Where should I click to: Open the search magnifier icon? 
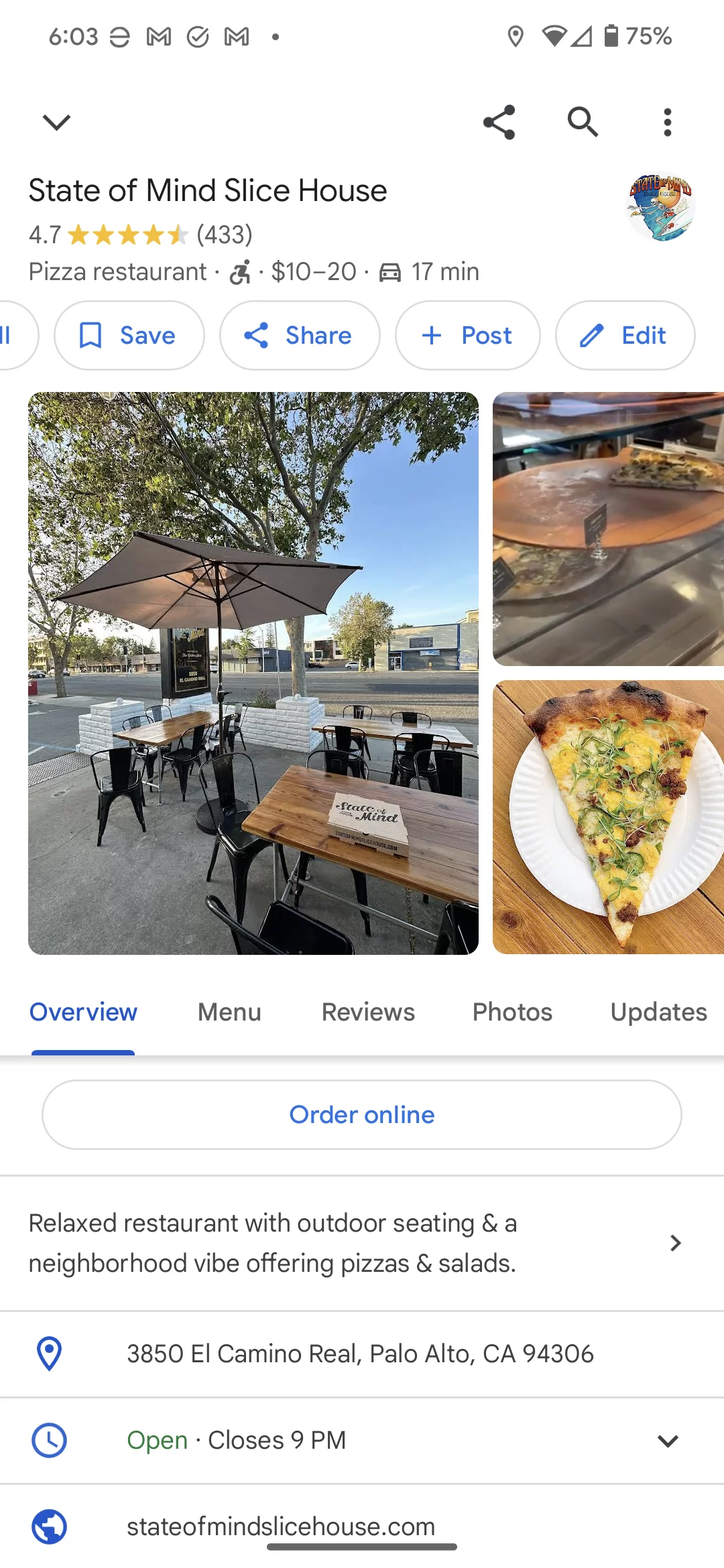[x=583, y=122]
